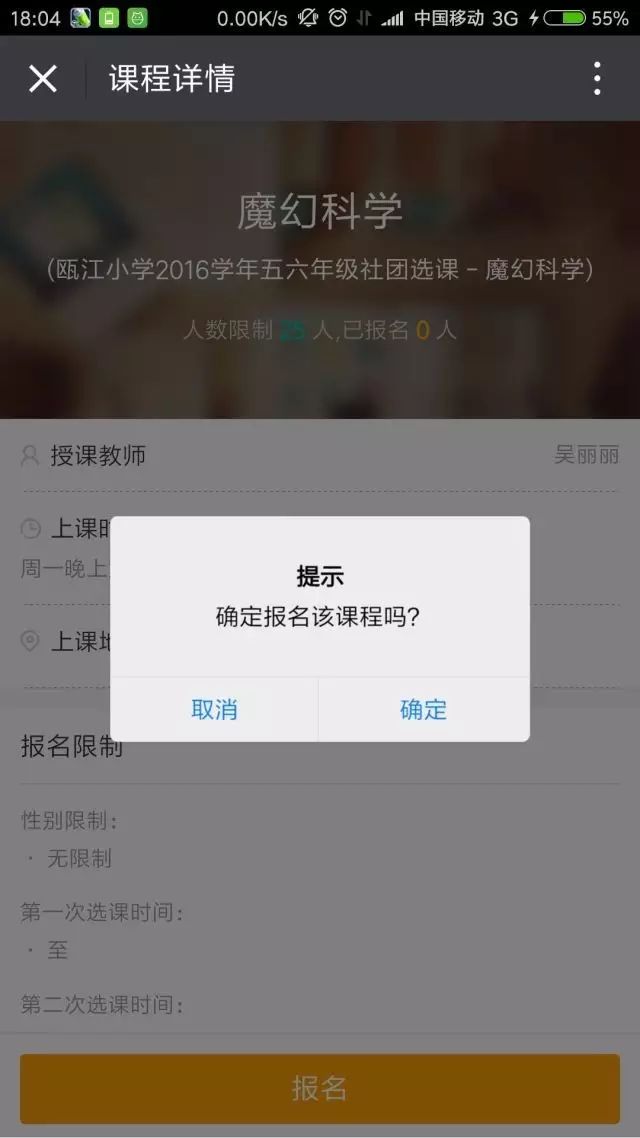The height and width of the screenshot is (1138, 640).
Task: Open the overflow menu
Action: pos(597,79)
